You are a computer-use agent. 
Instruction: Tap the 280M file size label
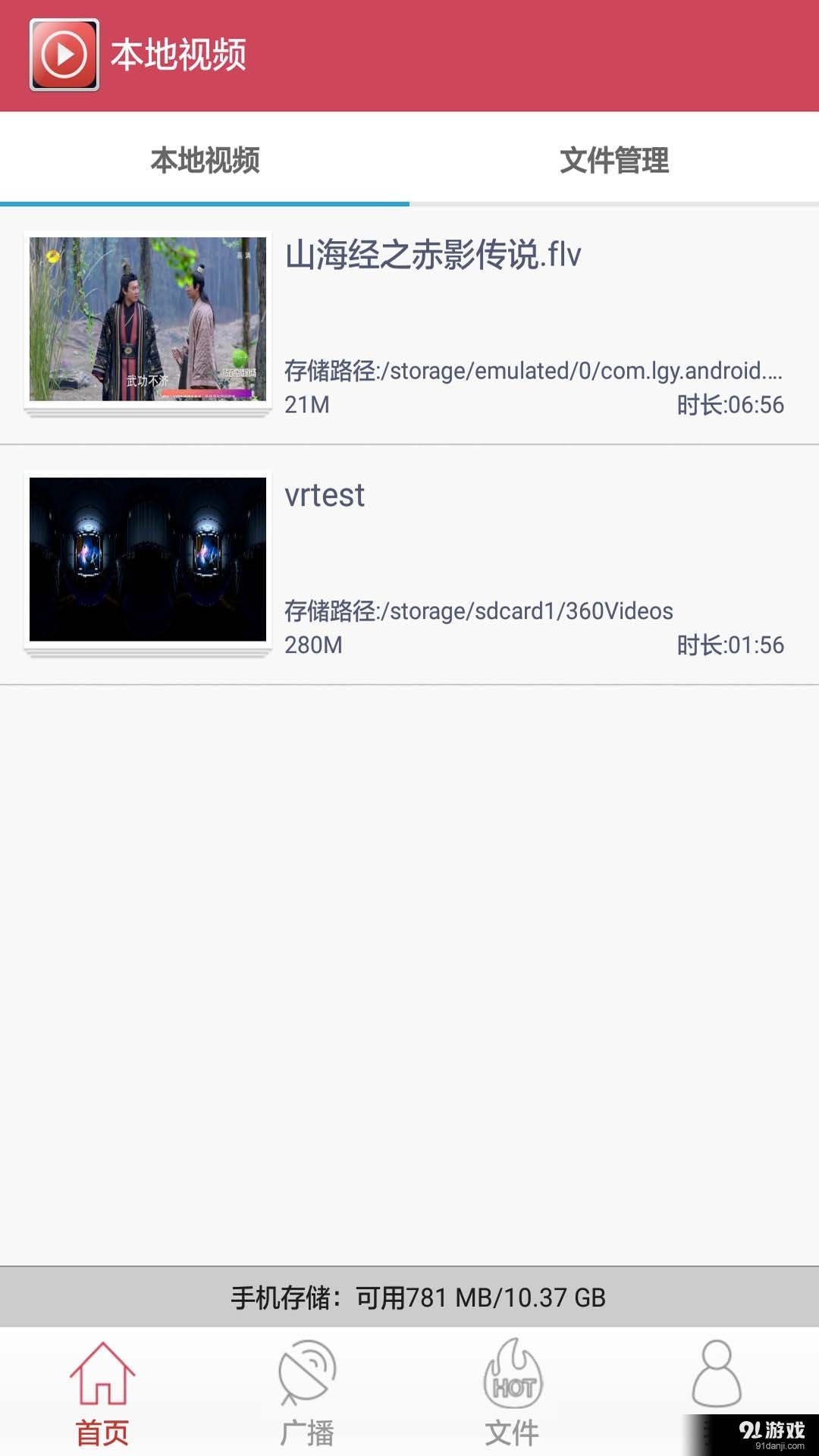click(x=313, y=646)
